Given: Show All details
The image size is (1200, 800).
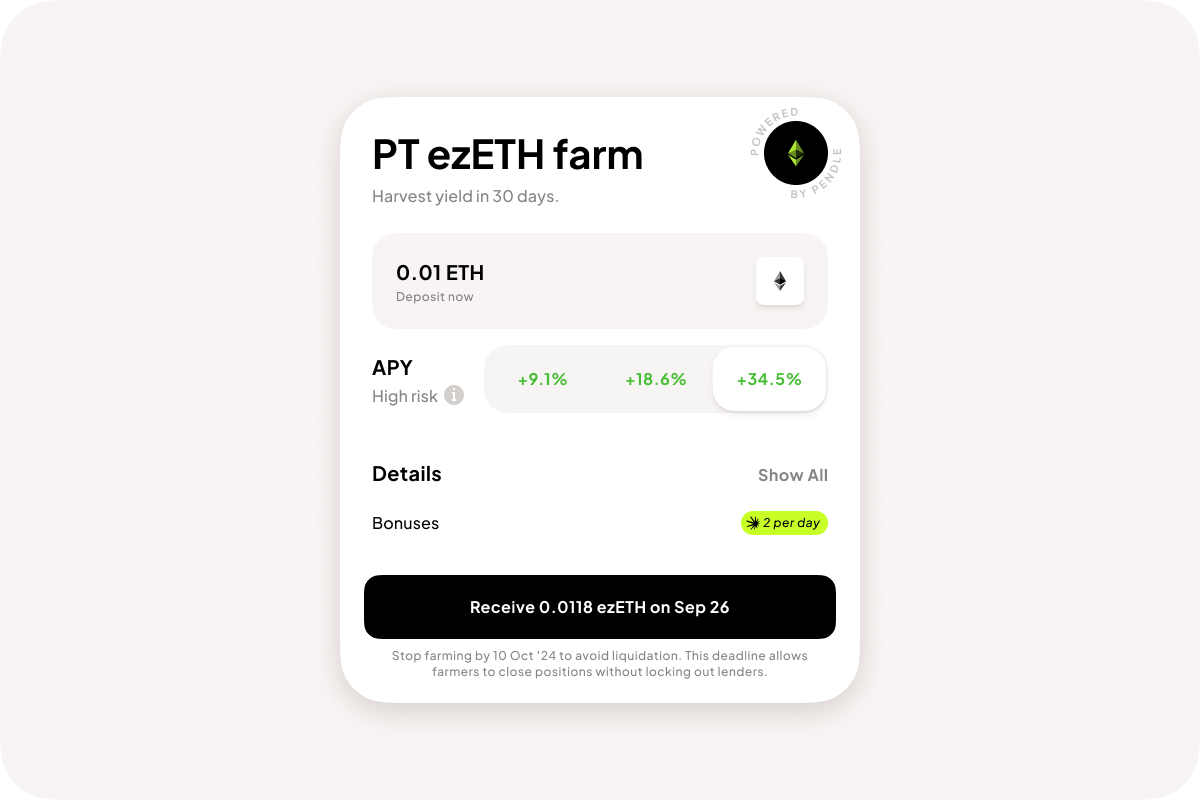Looking at the screenshot, I should (x=793, y=475).
